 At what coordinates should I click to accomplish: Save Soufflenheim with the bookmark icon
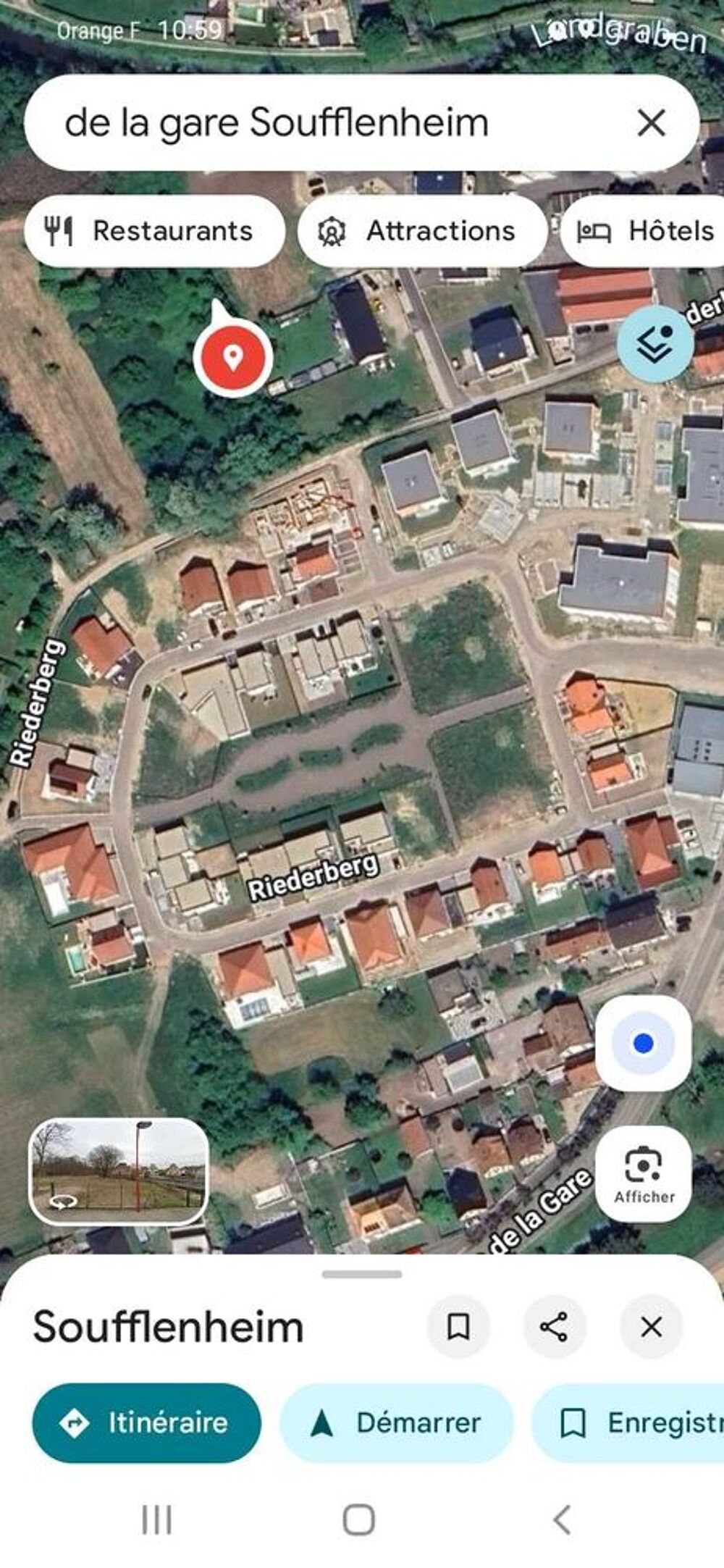click(x=458, y=1326)
